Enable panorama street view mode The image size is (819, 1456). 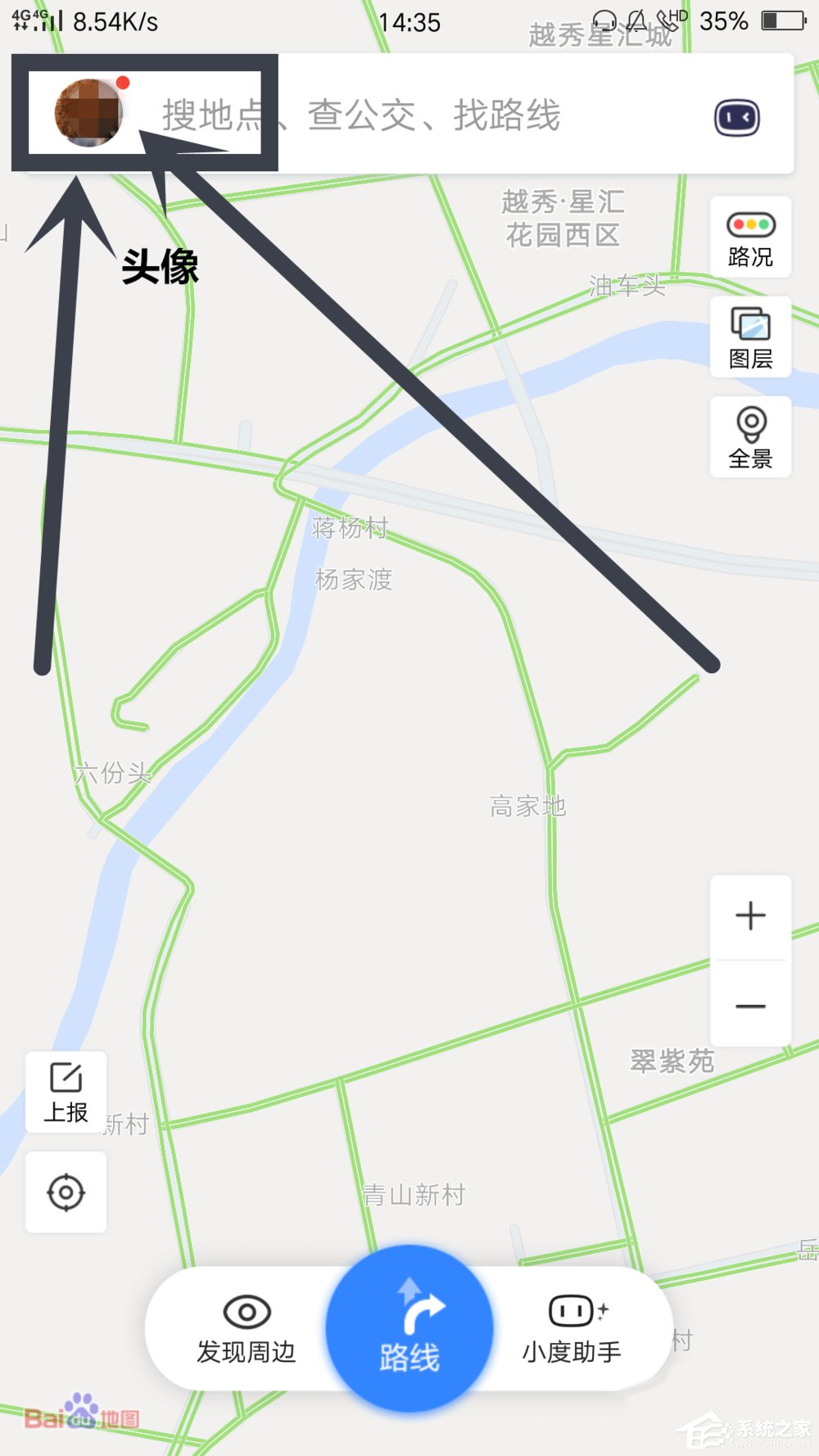click(750, 436)
